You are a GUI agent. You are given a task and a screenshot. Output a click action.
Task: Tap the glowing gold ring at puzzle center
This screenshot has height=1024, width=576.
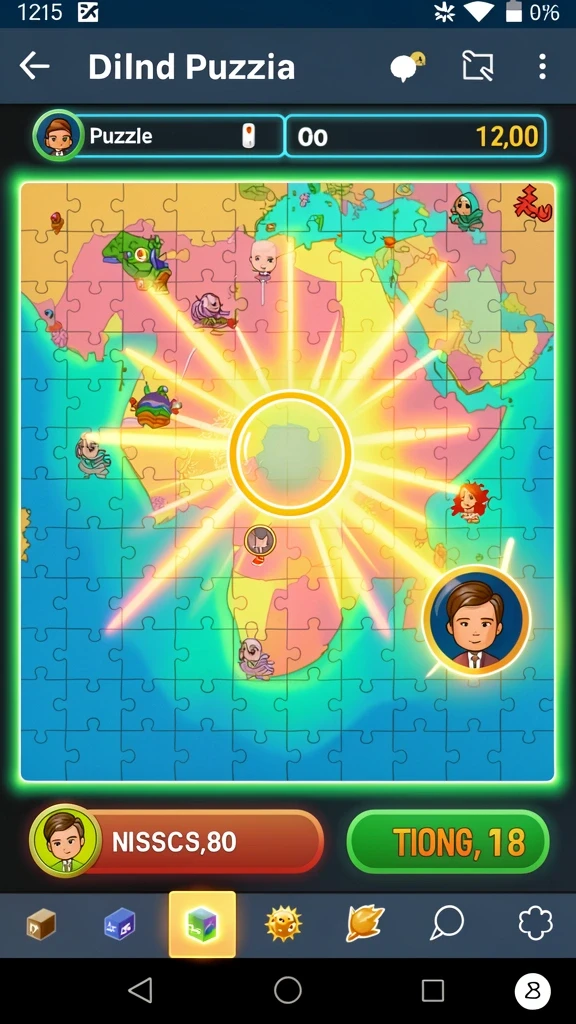click(290, 453)
